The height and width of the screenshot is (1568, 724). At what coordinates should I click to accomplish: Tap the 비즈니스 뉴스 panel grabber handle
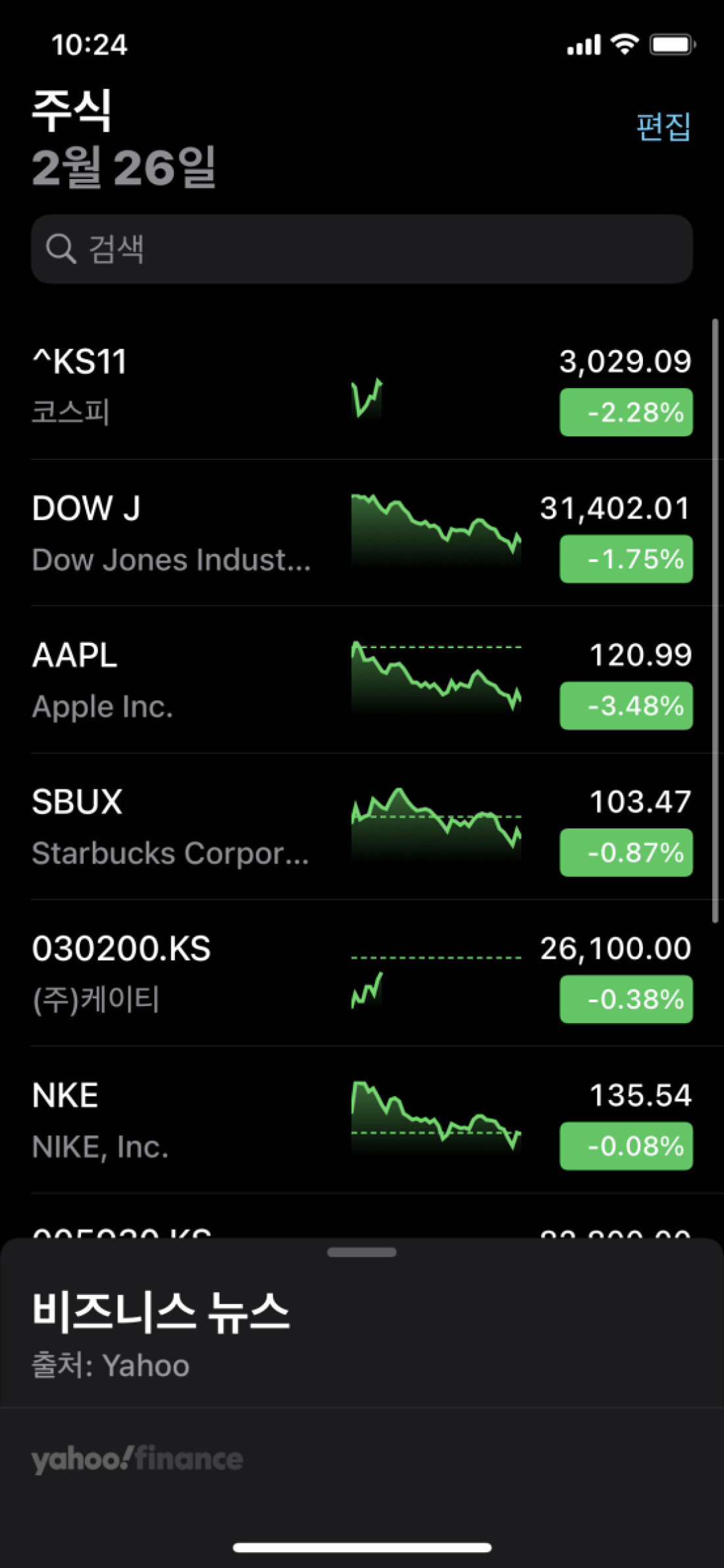(x=361, y=1252)
